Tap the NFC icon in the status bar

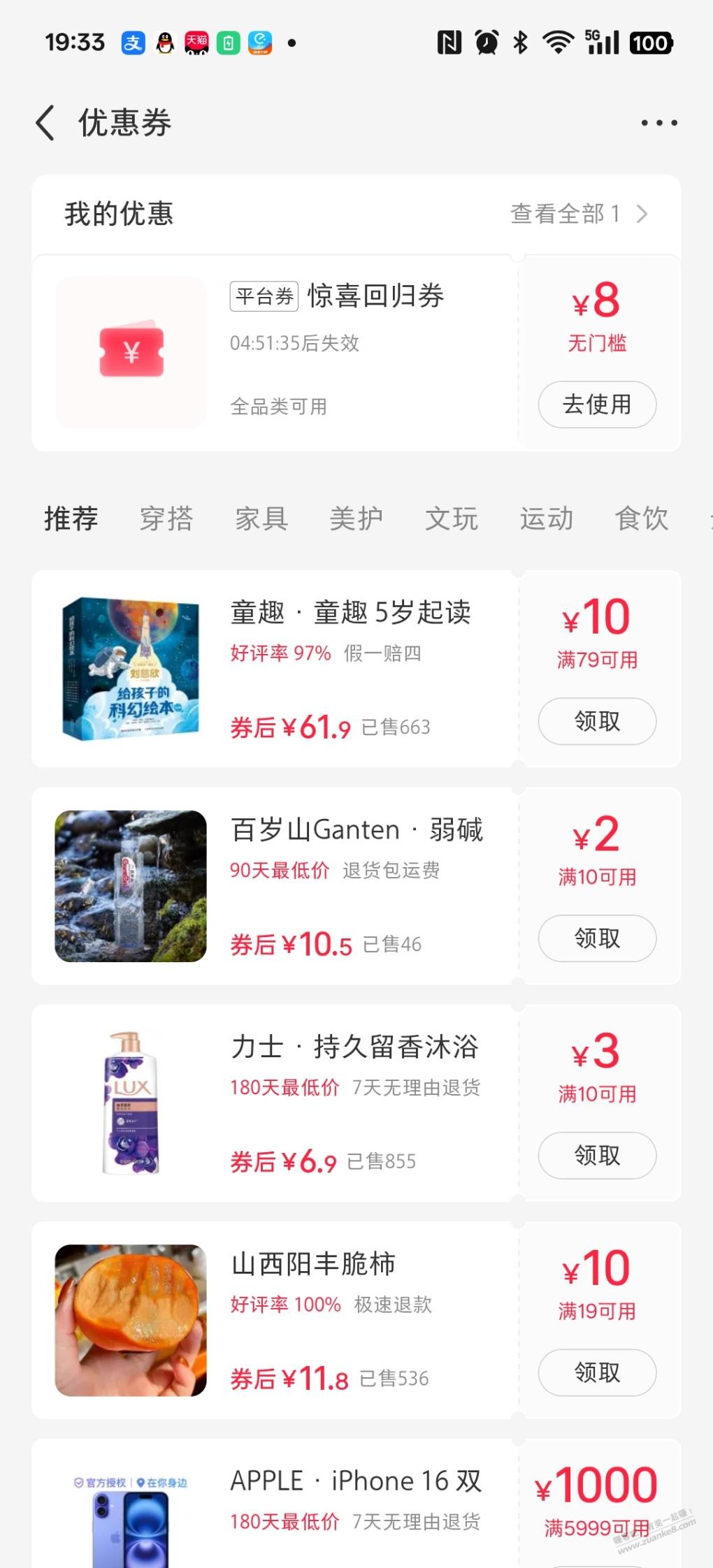(x=450, y=43)
